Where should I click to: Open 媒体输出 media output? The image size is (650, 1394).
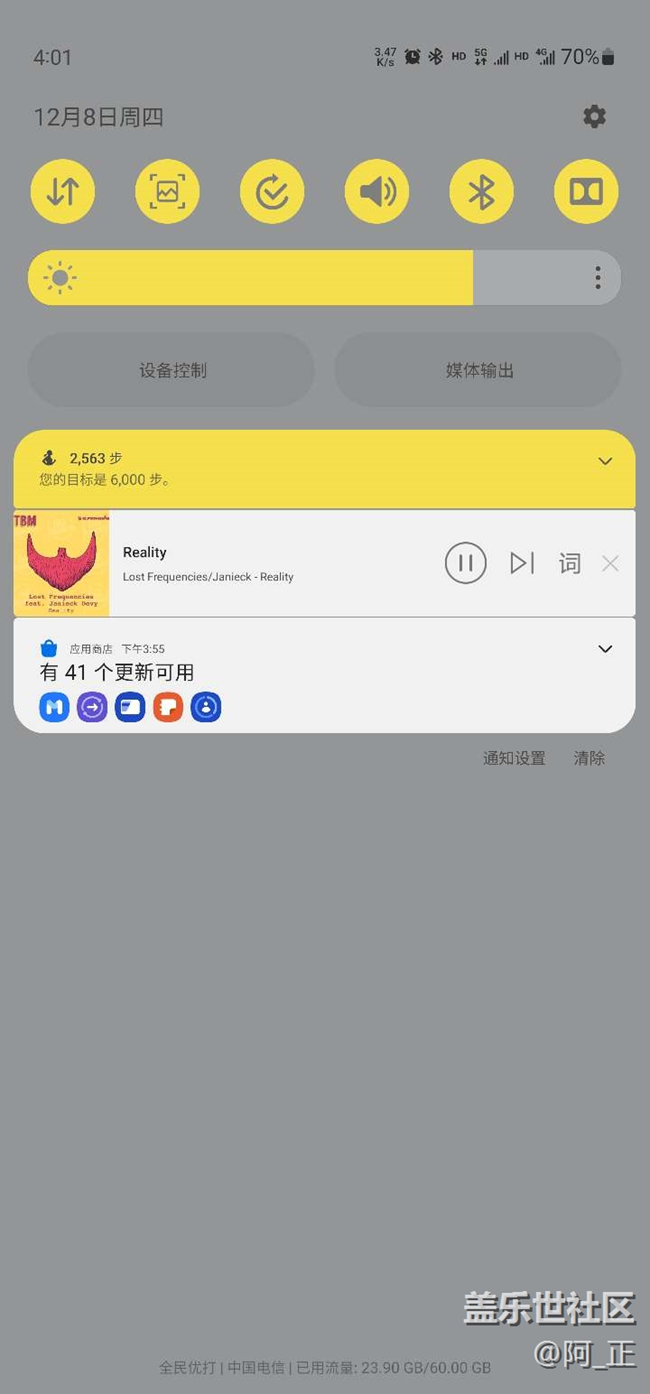pos(479,370)
